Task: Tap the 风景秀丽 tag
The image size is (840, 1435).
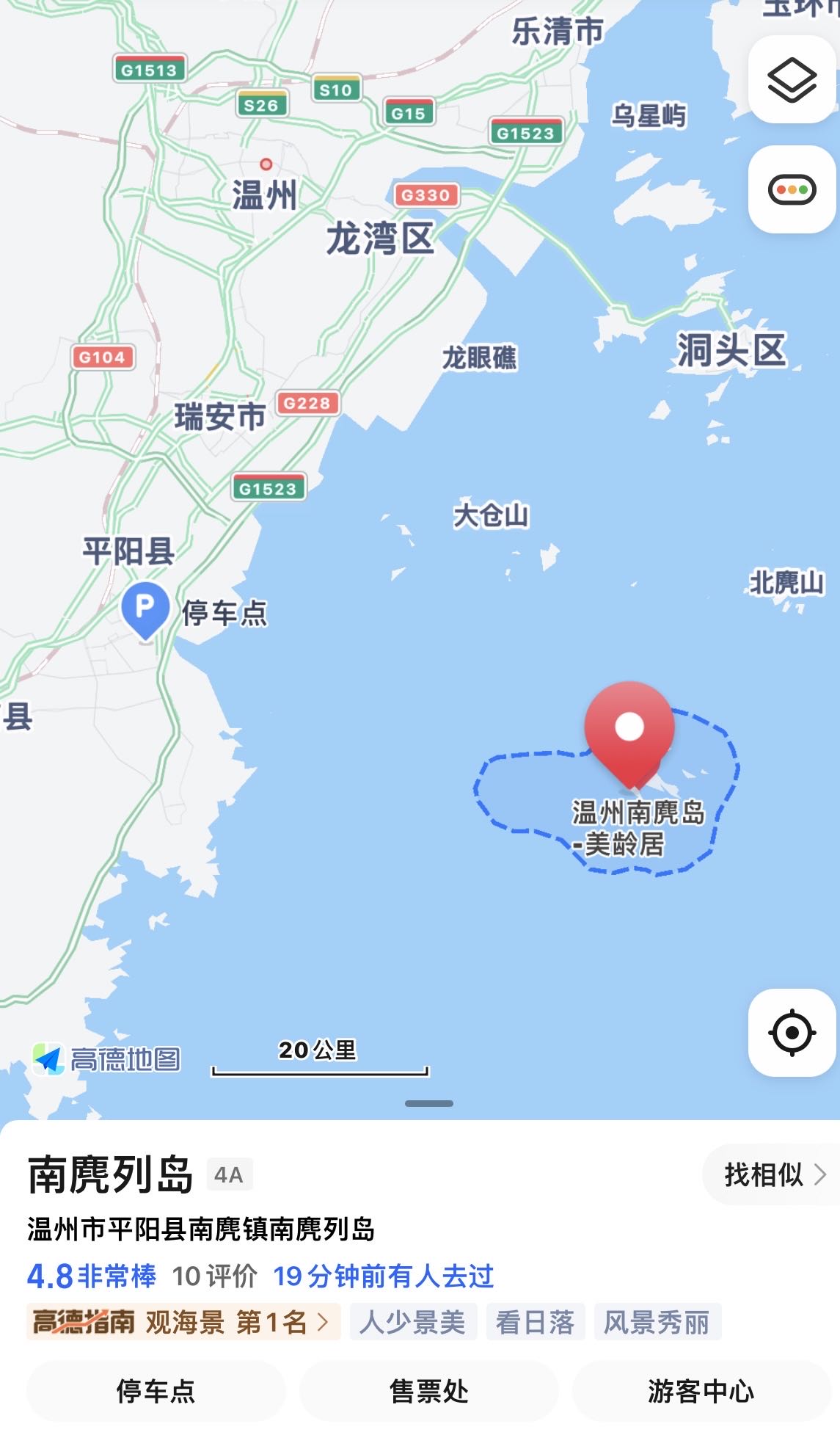Action: [657, 1322]
